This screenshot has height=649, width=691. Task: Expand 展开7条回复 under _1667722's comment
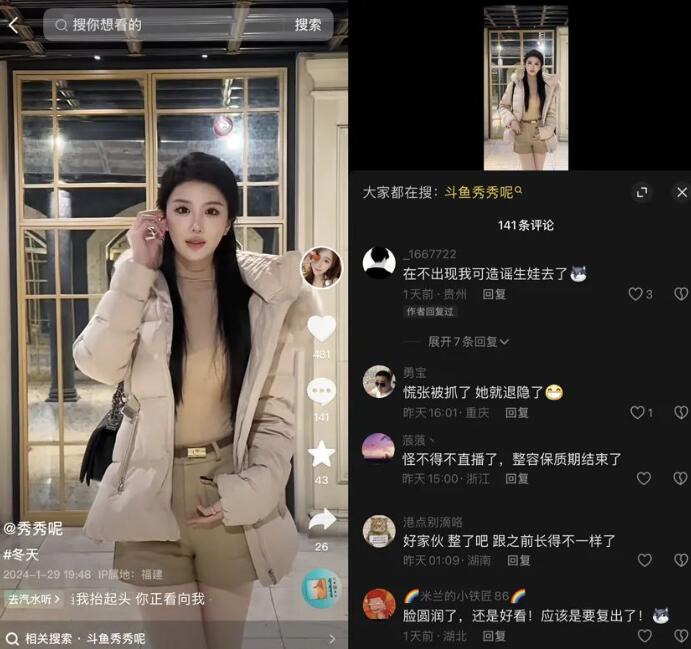[468, 342]
